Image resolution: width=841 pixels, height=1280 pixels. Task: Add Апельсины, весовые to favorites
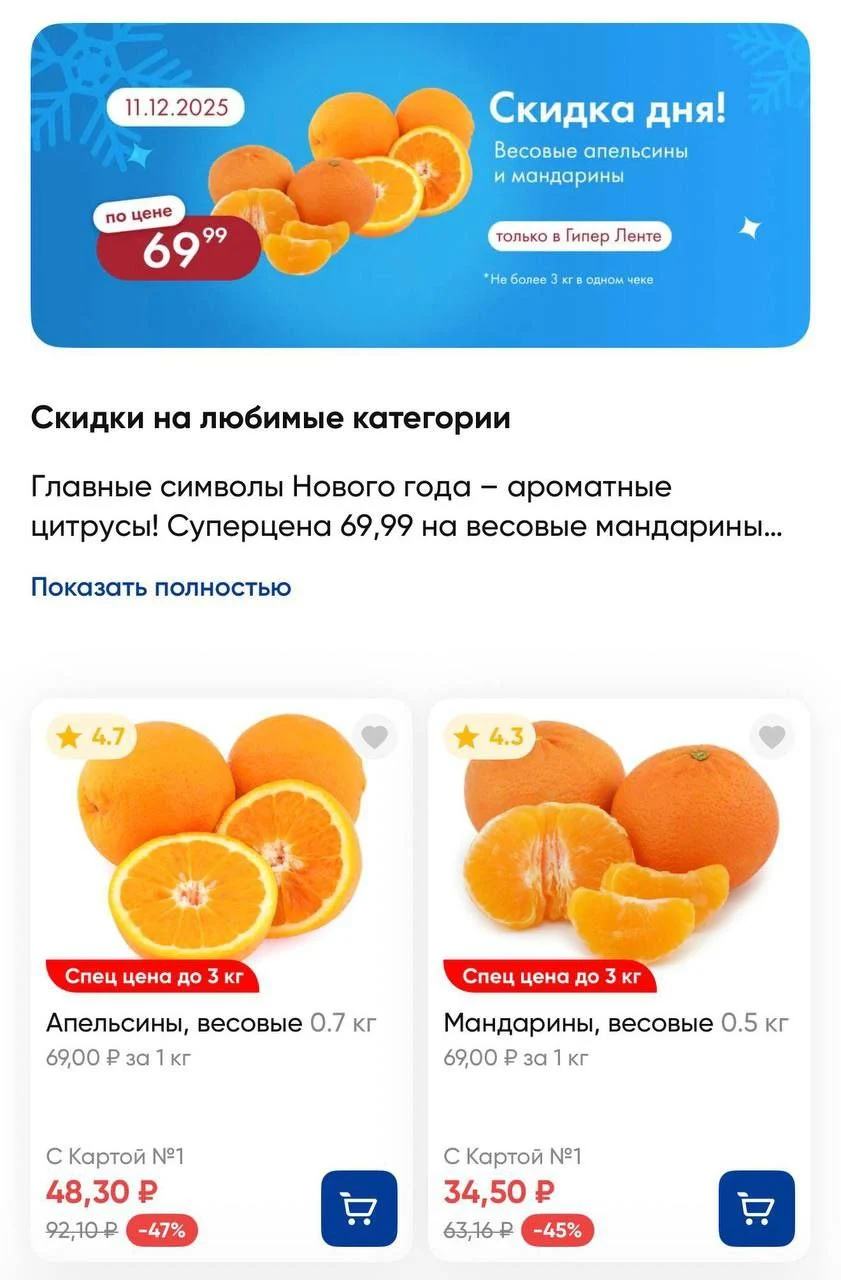374,738
